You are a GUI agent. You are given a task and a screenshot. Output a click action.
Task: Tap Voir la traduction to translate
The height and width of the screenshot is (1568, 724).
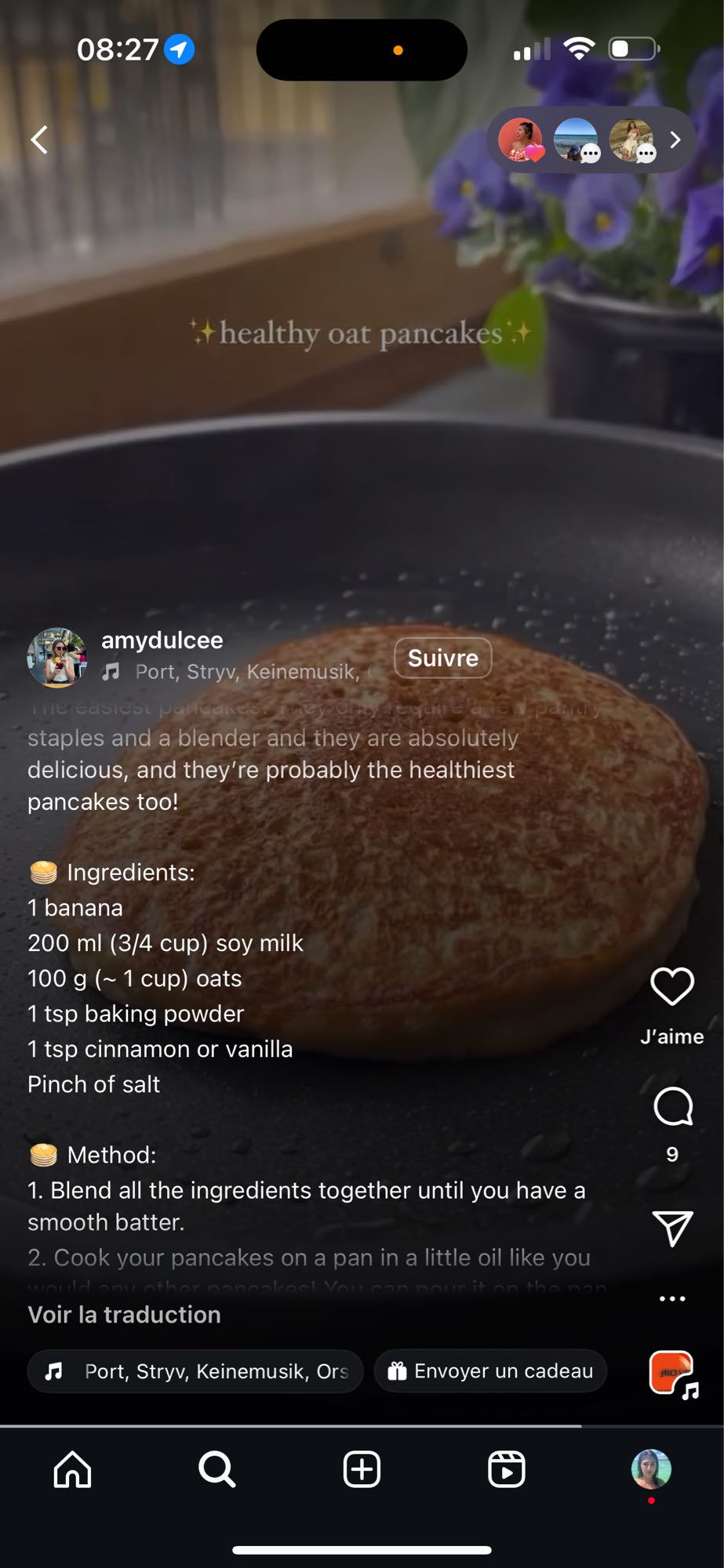124,1314
